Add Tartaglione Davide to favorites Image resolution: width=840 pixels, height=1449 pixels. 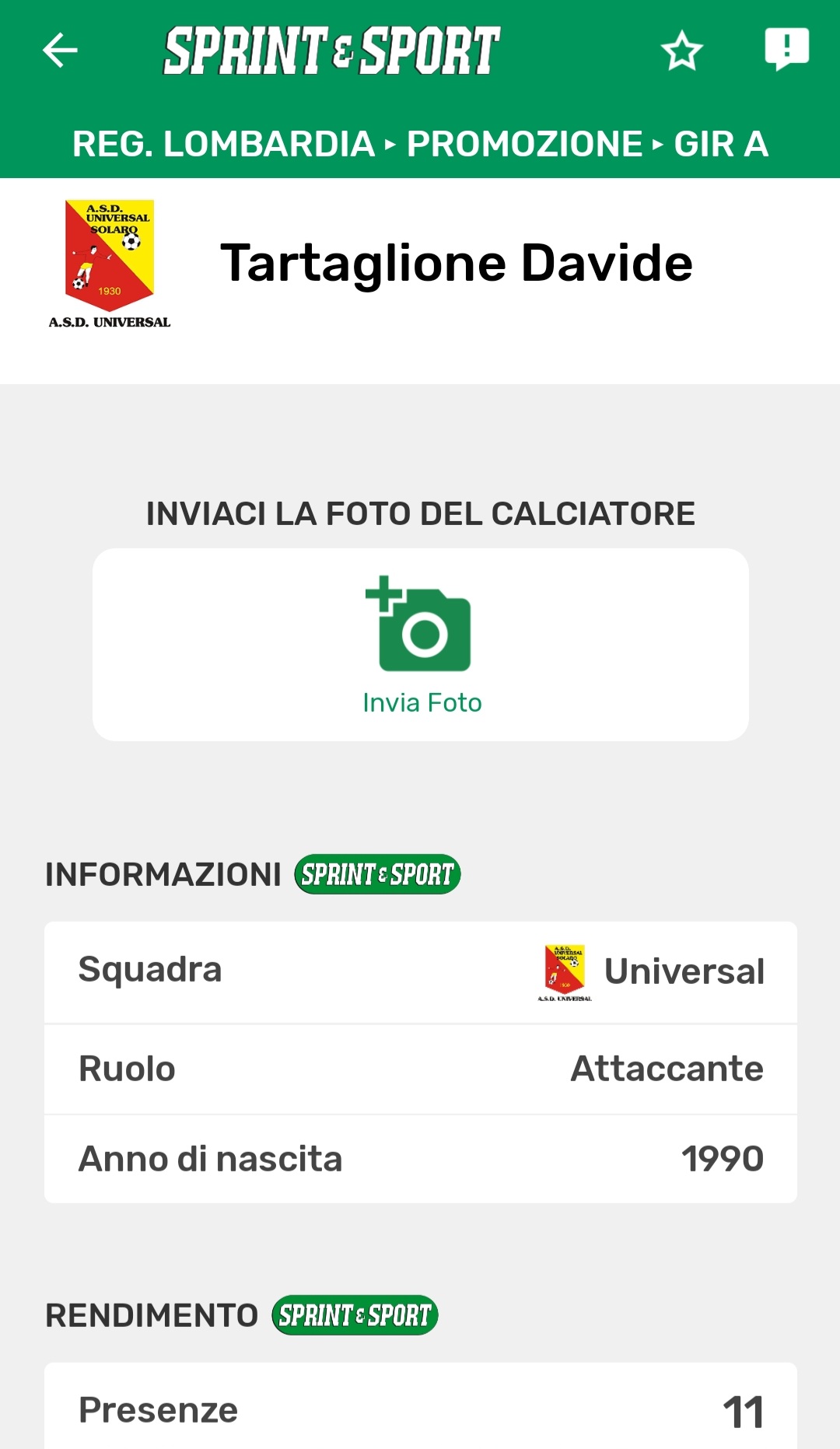681,51
